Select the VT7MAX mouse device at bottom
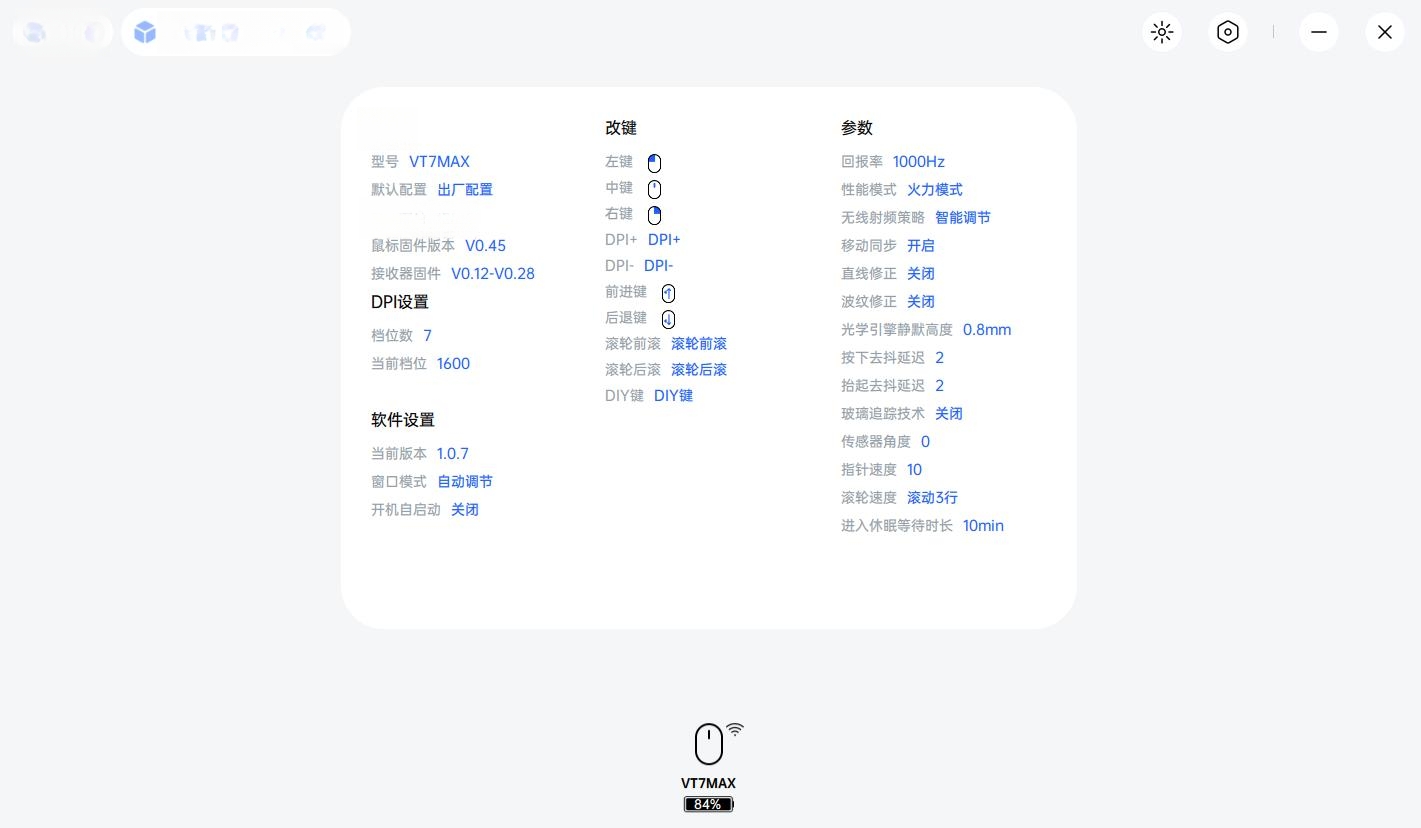Viewport: 1421px width, 828px height. point(708,745)
